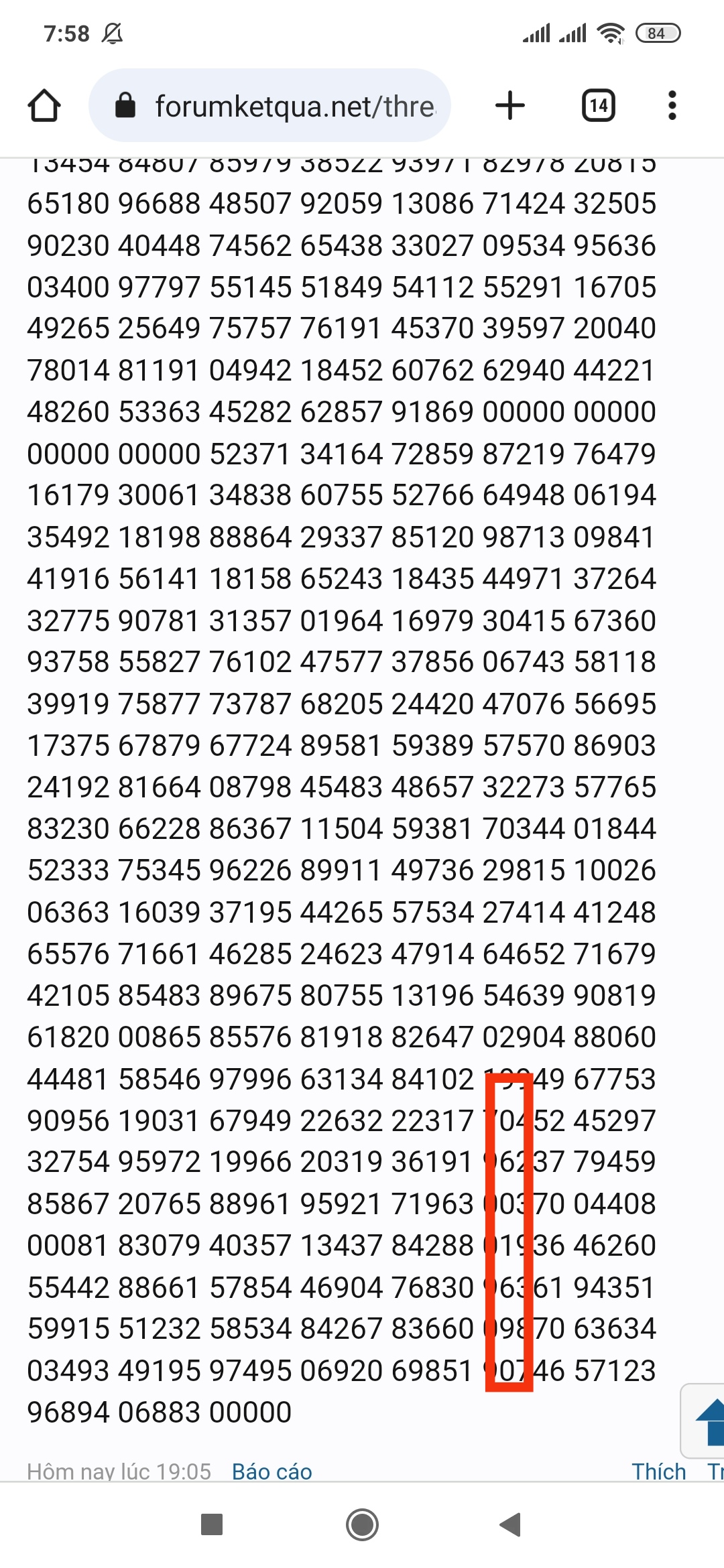The image size is (724, 1568).
Task: Go back using the system back button
Action: click(x=511, y=1524)
